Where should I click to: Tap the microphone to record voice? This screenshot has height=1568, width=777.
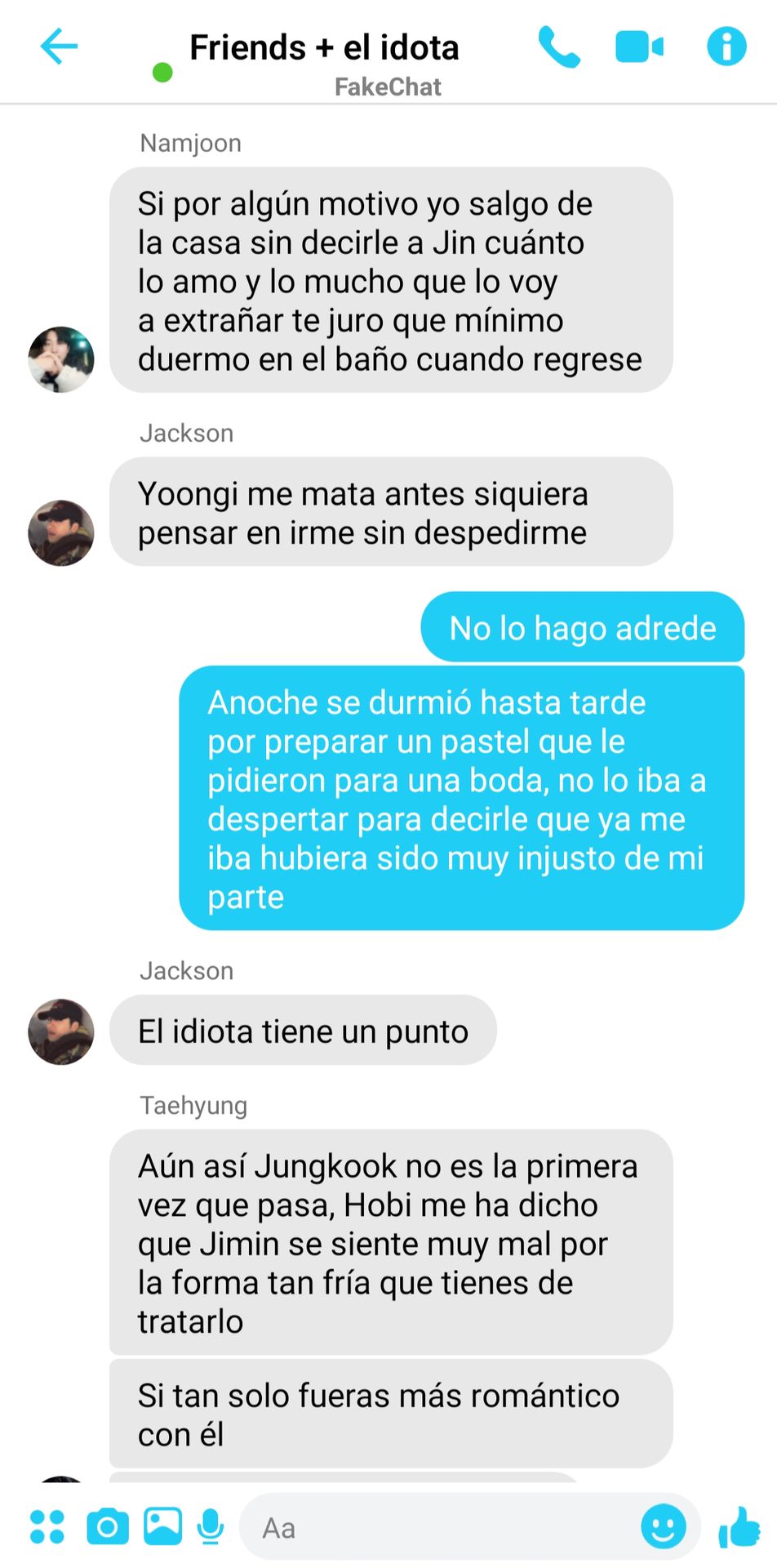click(211, 1526)
